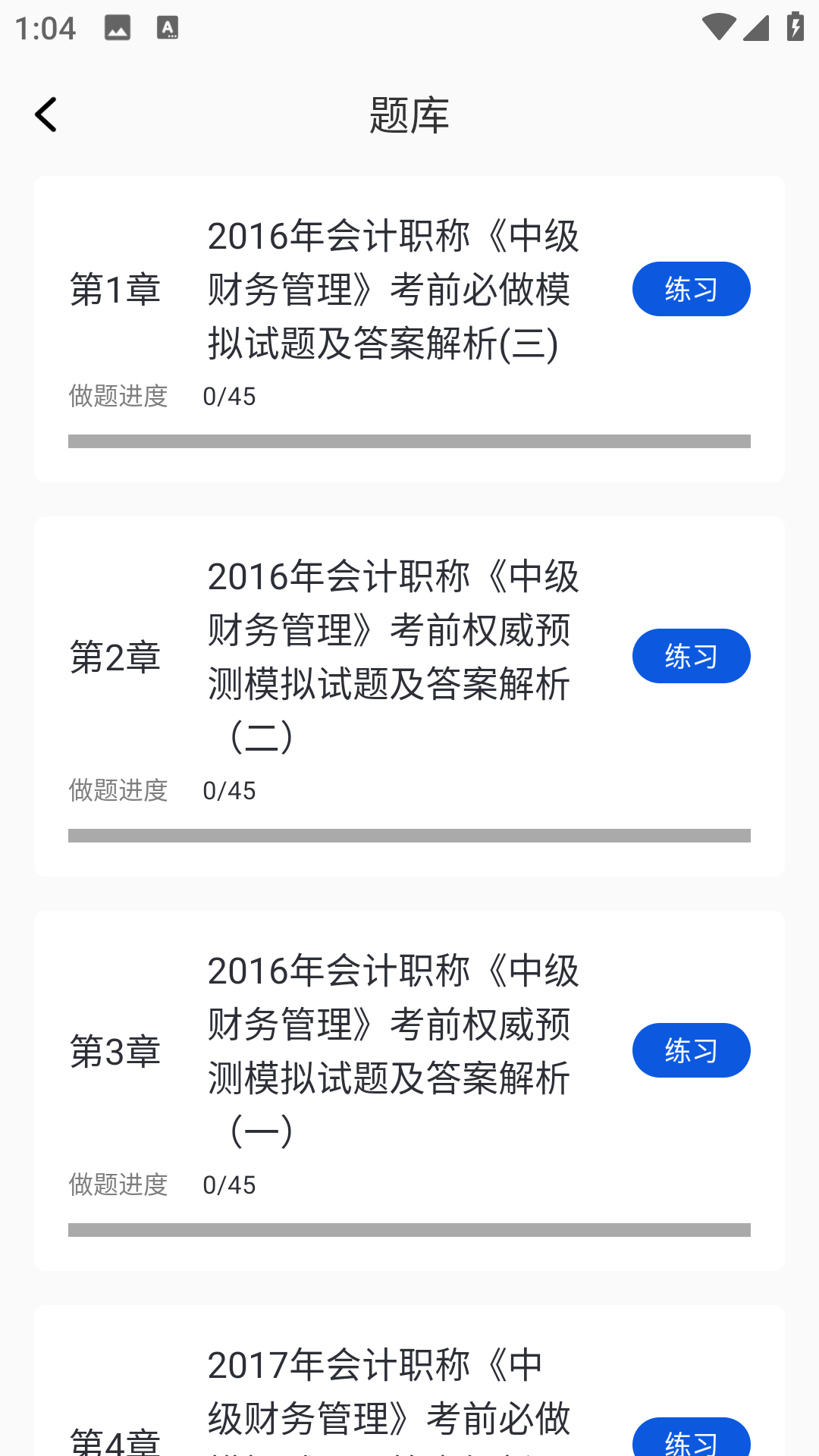
Task: Tap 做题进度 label on 第2章 card
Action: pos(118,790)
